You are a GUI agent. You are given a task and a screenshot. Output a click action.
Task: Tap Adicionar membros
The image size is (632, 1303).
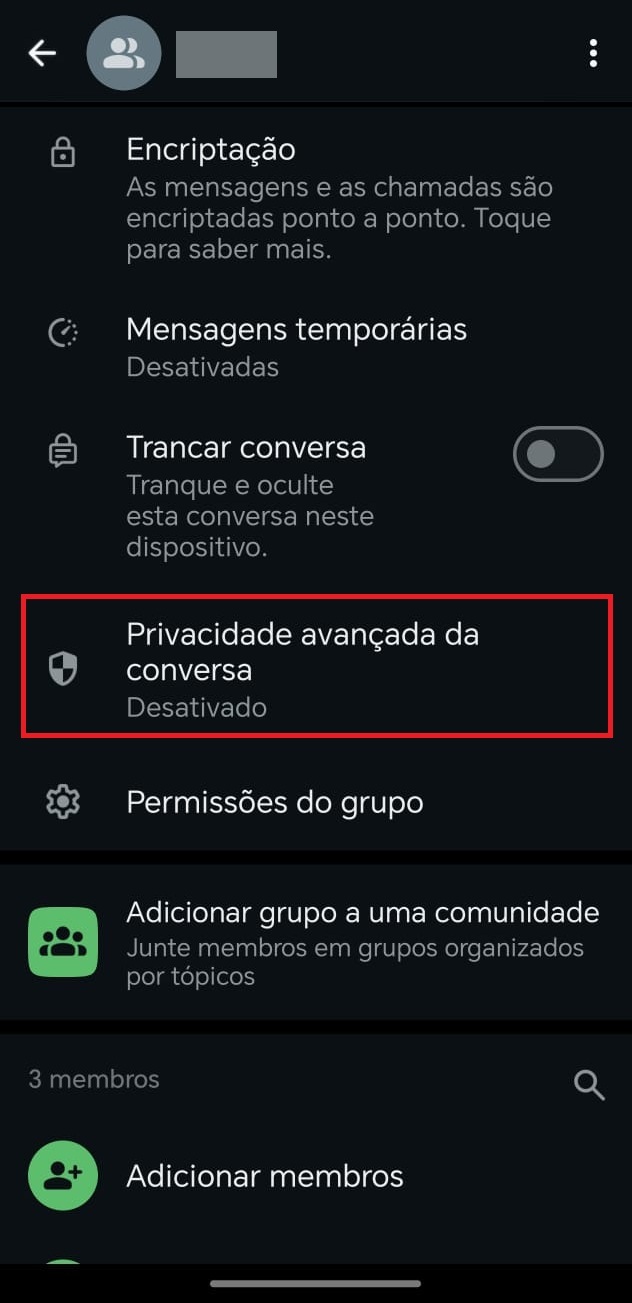click(x=316, y=1176)
